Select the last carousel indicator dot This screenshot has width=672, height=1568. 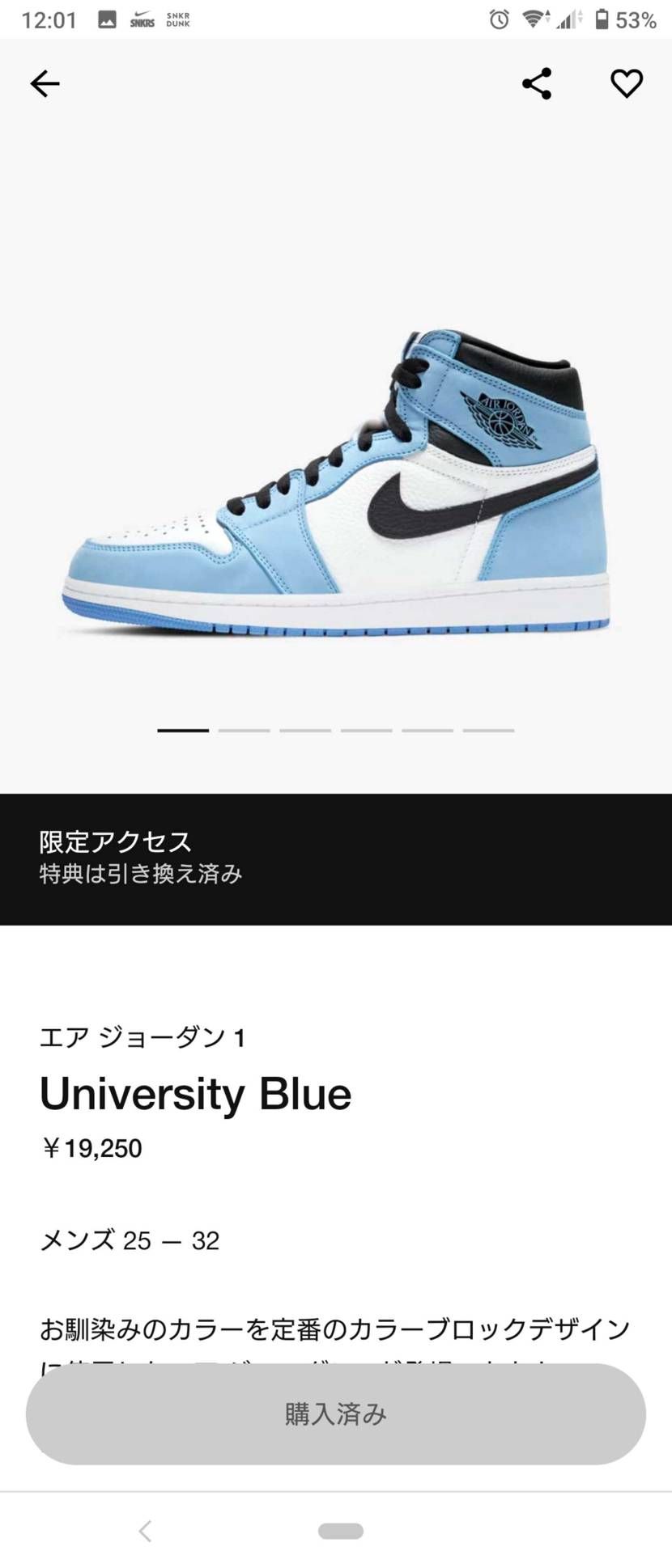487,730
